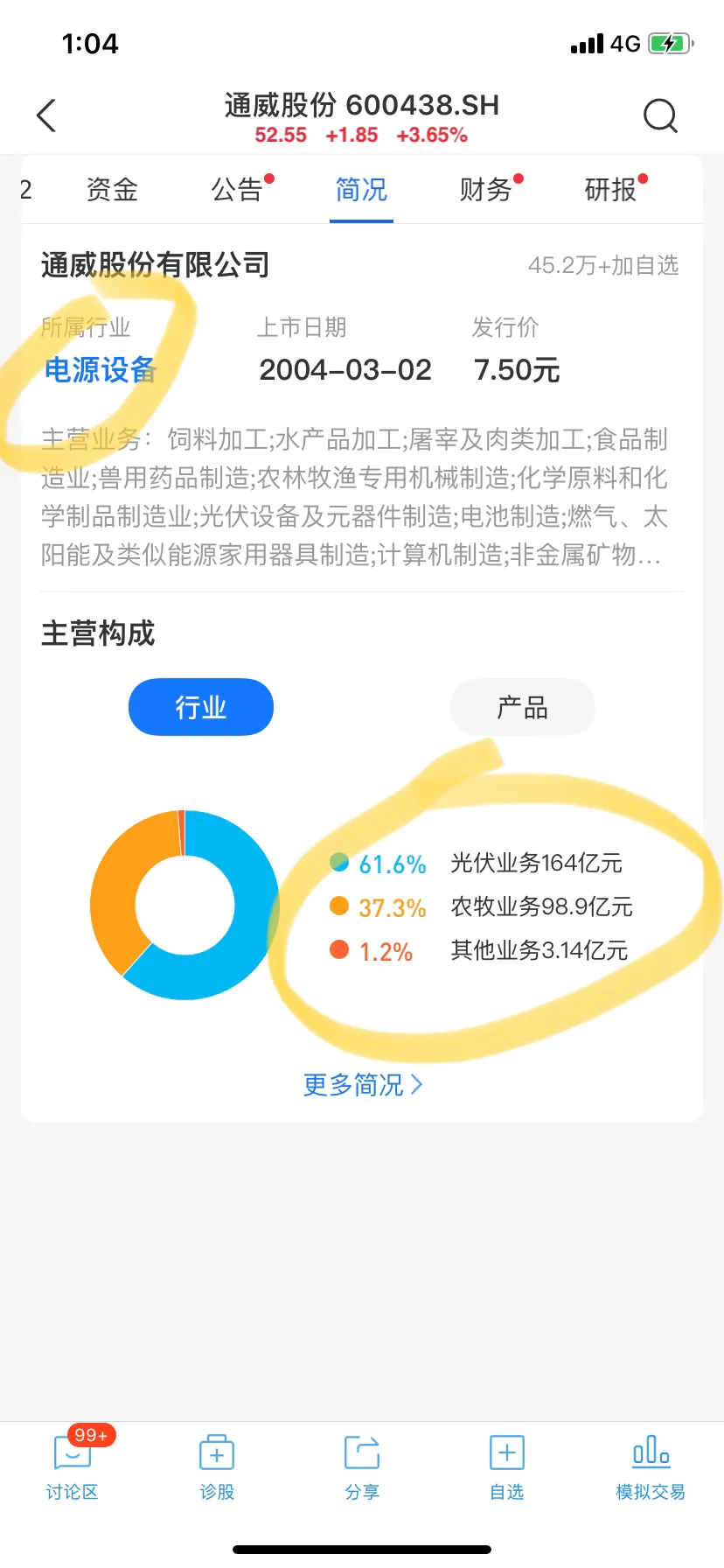724x1568 pixels.
Task: Switch breakdown to 产品
Action: coord(522,707)
